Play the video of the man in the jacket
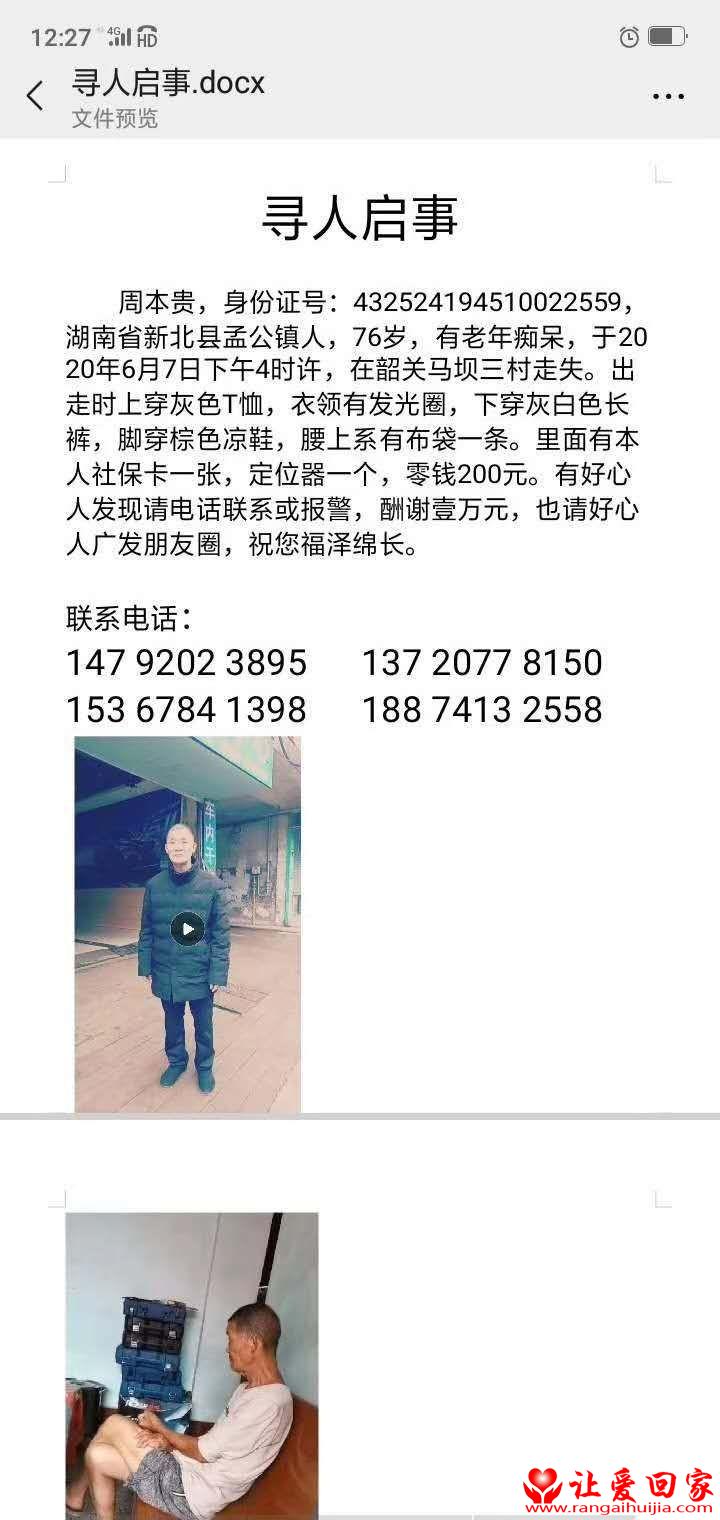This screenshot has height=1520, width=720. [187, 928]
